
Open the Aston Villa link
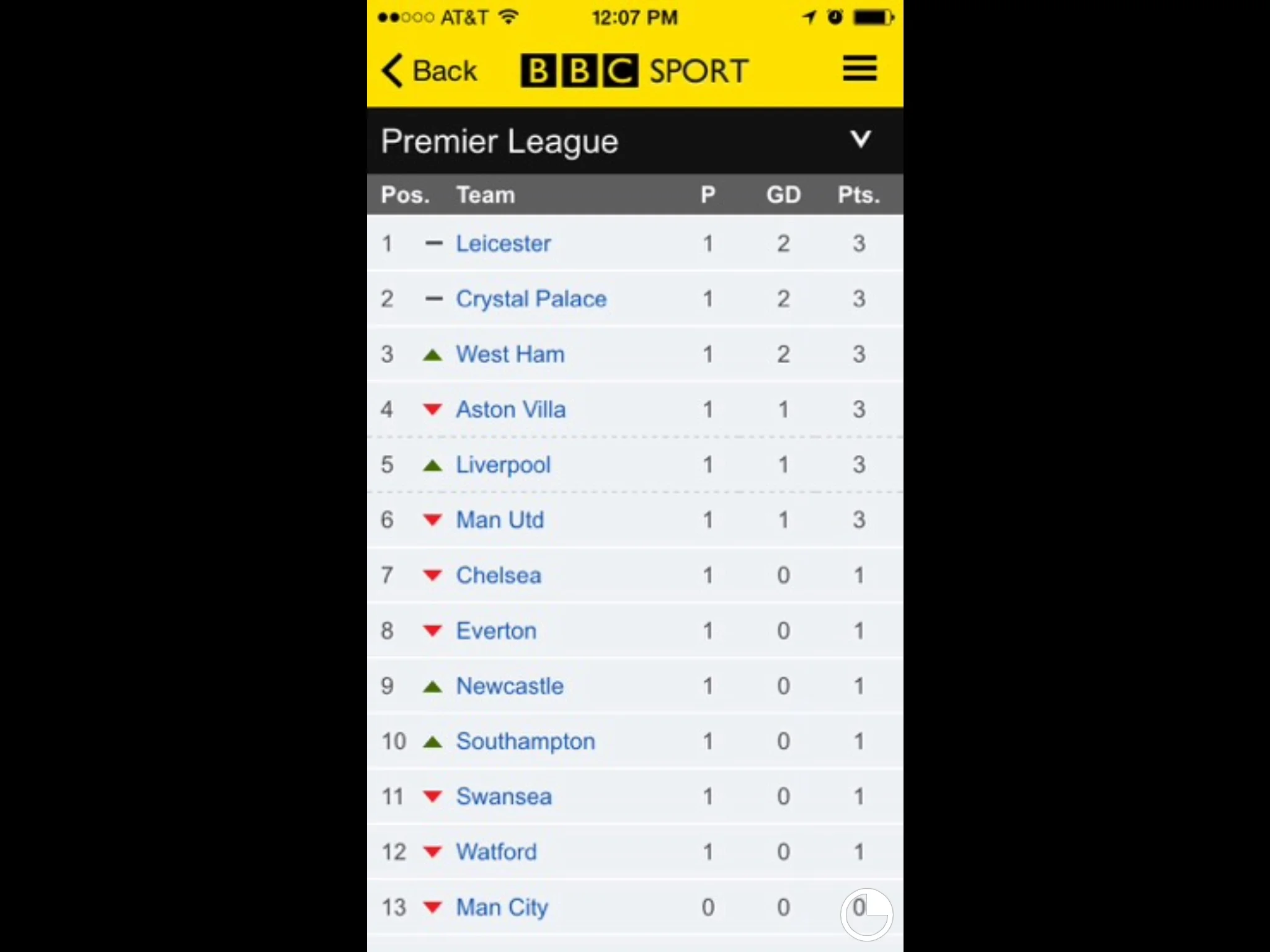(x=510, y=410)
